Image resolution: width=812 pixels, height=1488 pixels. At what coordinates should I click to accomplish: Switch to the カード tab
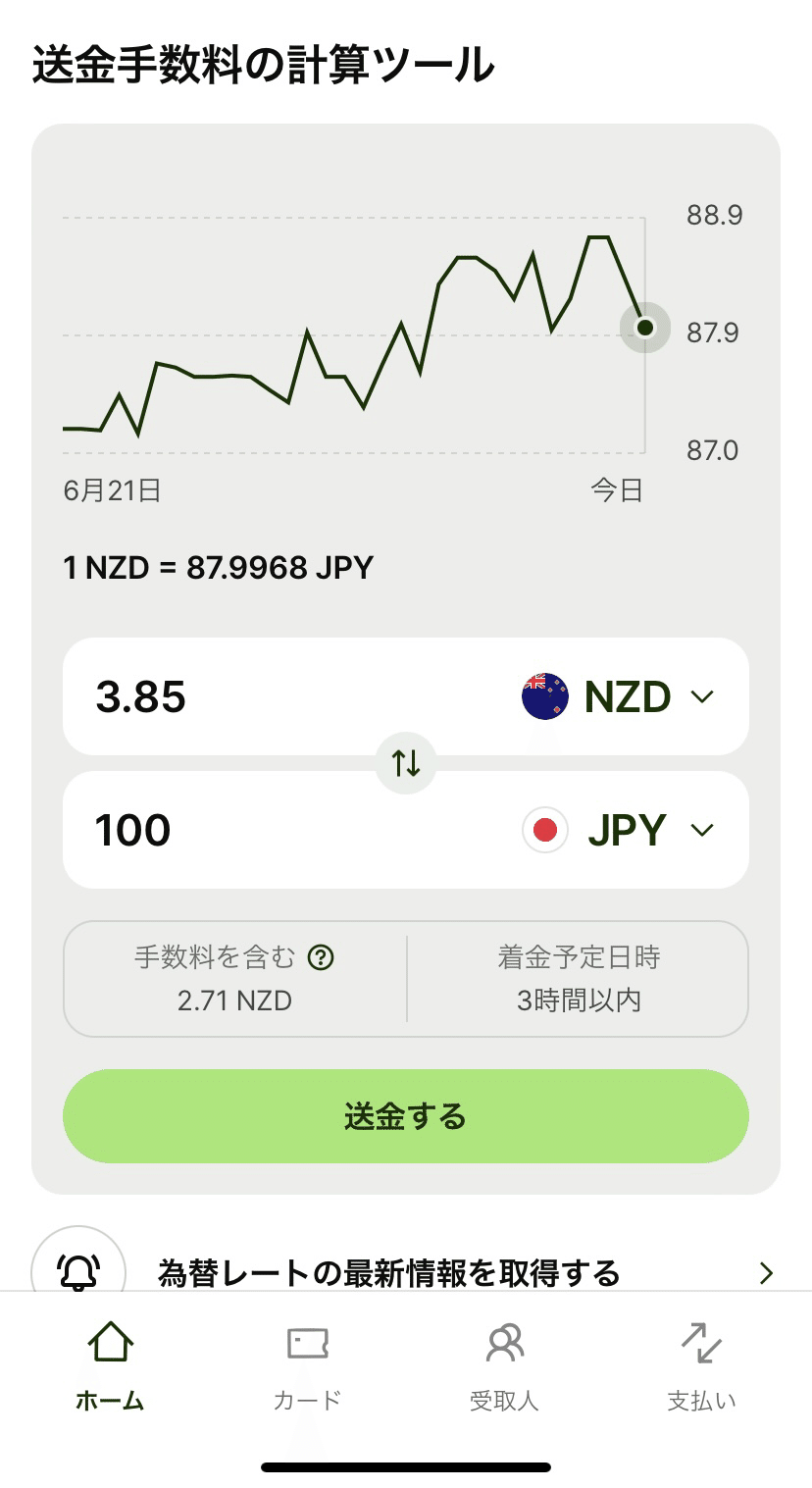point(307,1346)
